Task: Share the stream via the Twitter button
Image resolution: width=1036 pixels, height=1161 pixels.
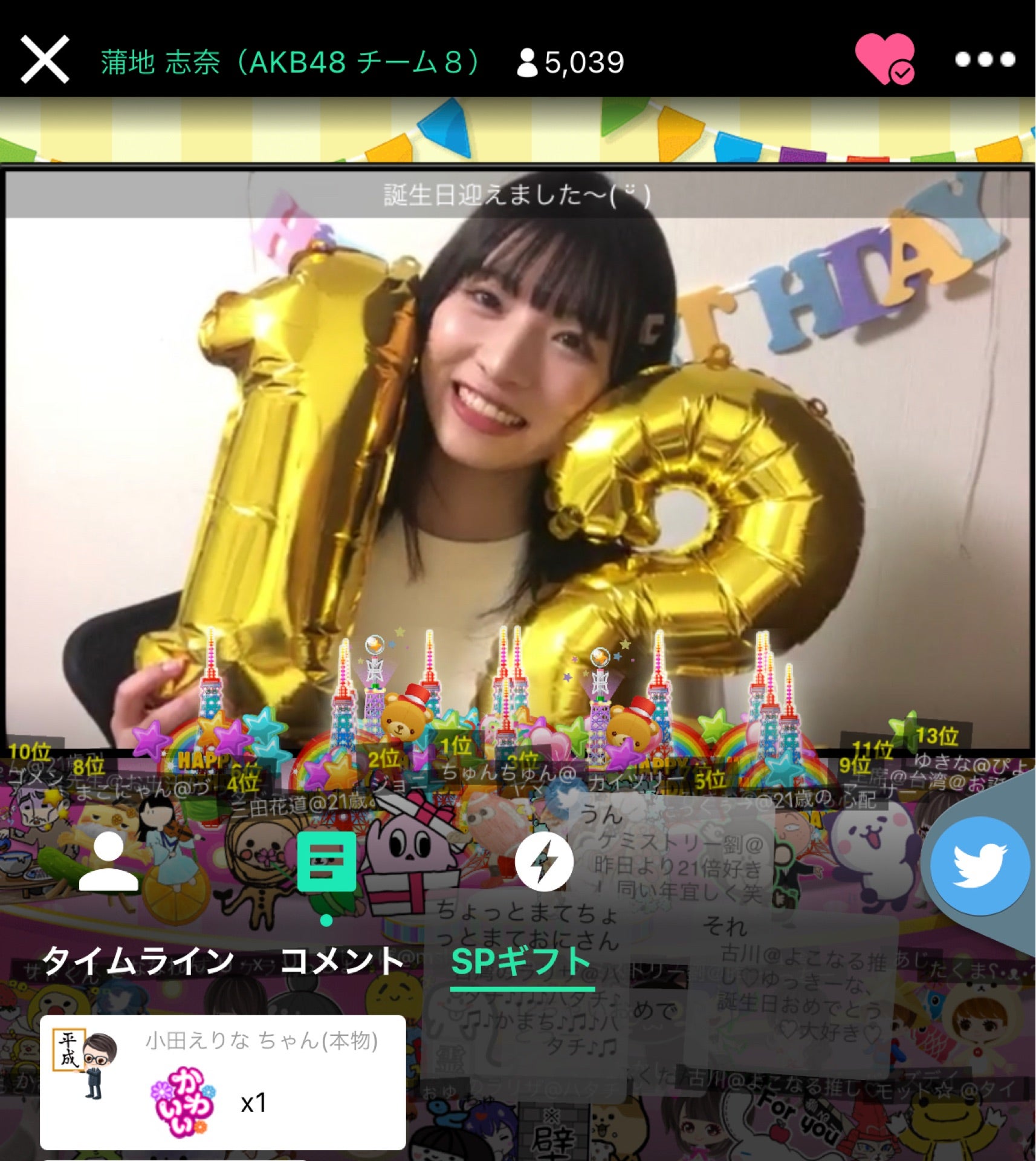Action: (x=979, y=865)
